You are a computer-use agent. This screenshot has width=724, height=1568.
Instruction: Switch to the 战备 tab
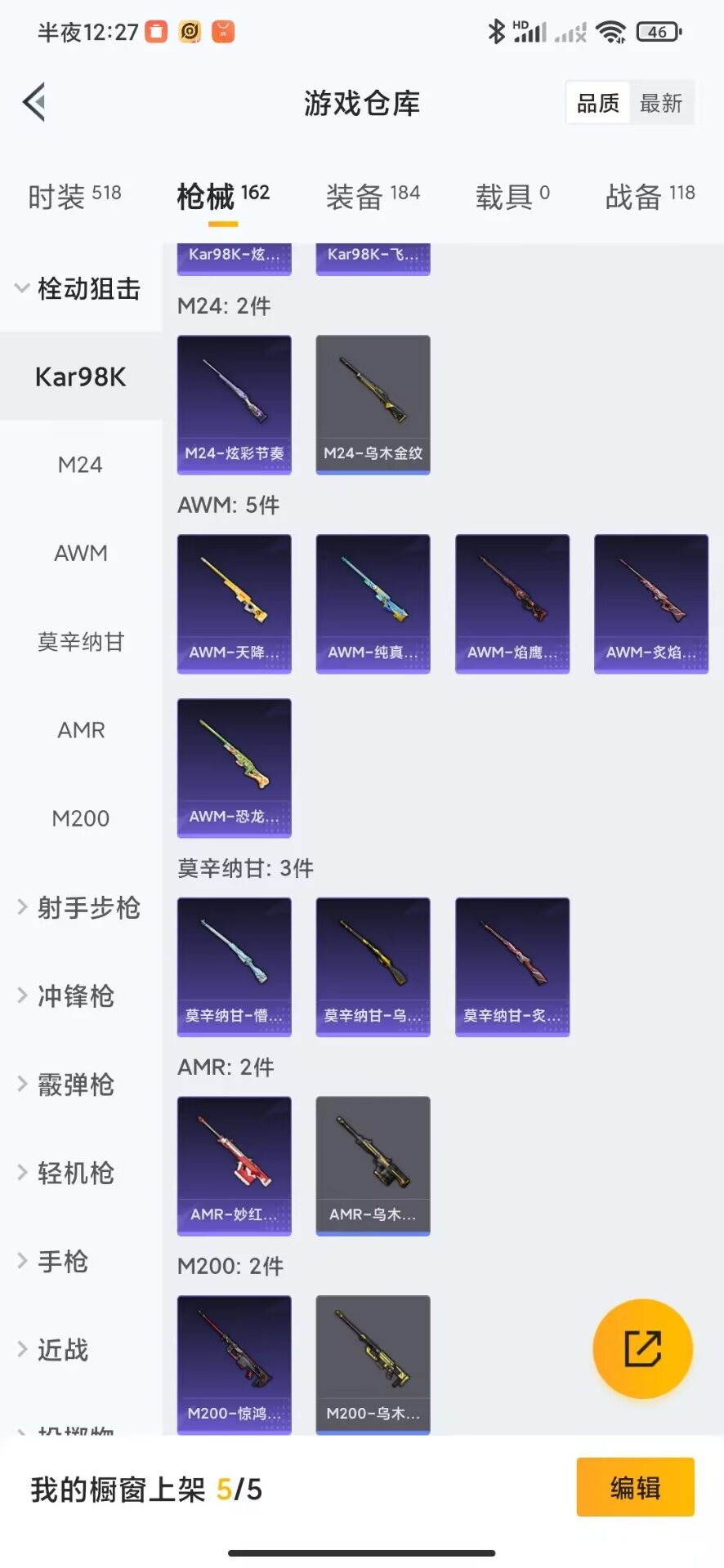pyautogui.click(x=650, y=197)
